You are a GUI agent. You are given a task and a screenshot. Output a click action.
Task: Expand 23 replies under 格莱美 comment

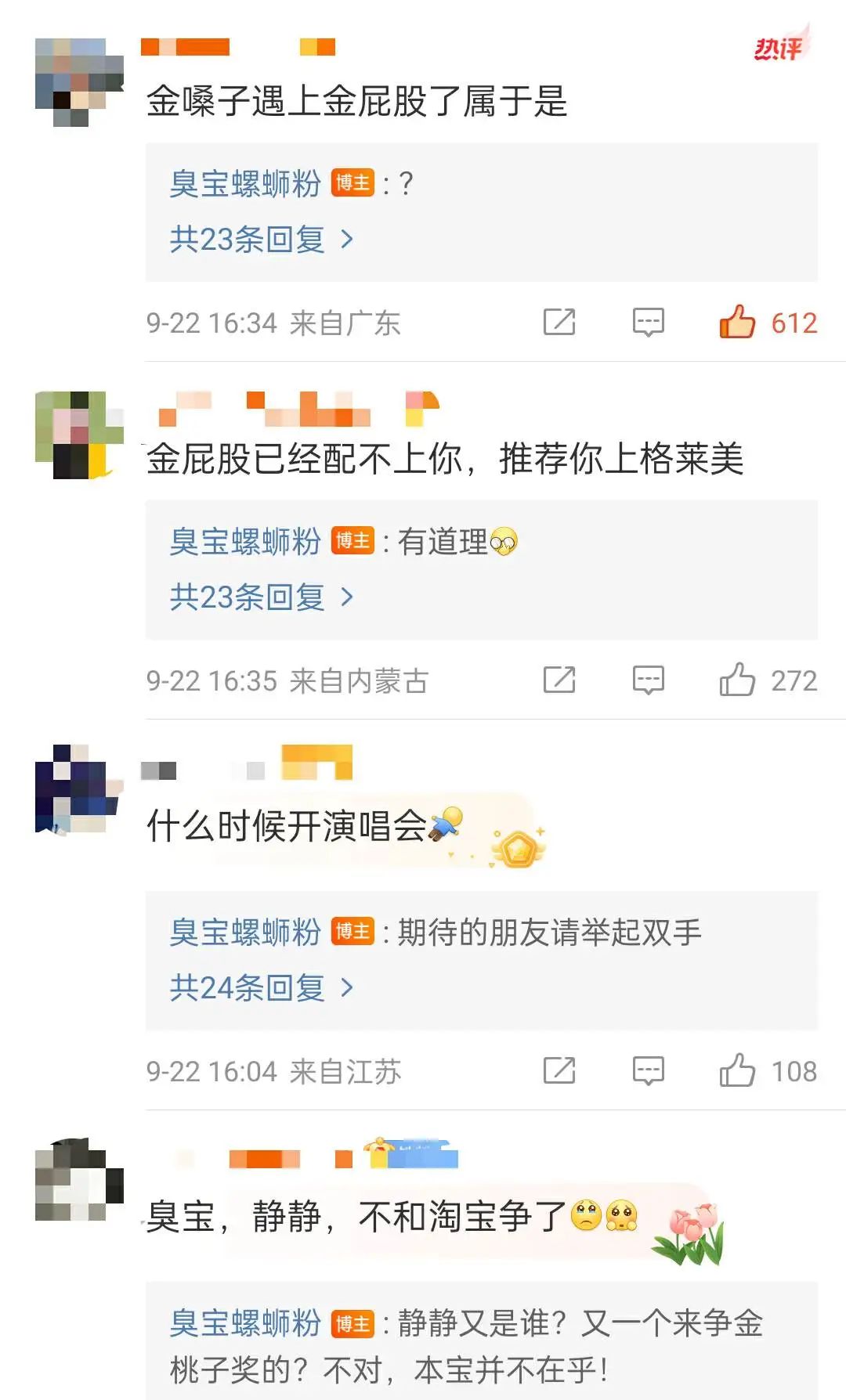coord(262,597)
